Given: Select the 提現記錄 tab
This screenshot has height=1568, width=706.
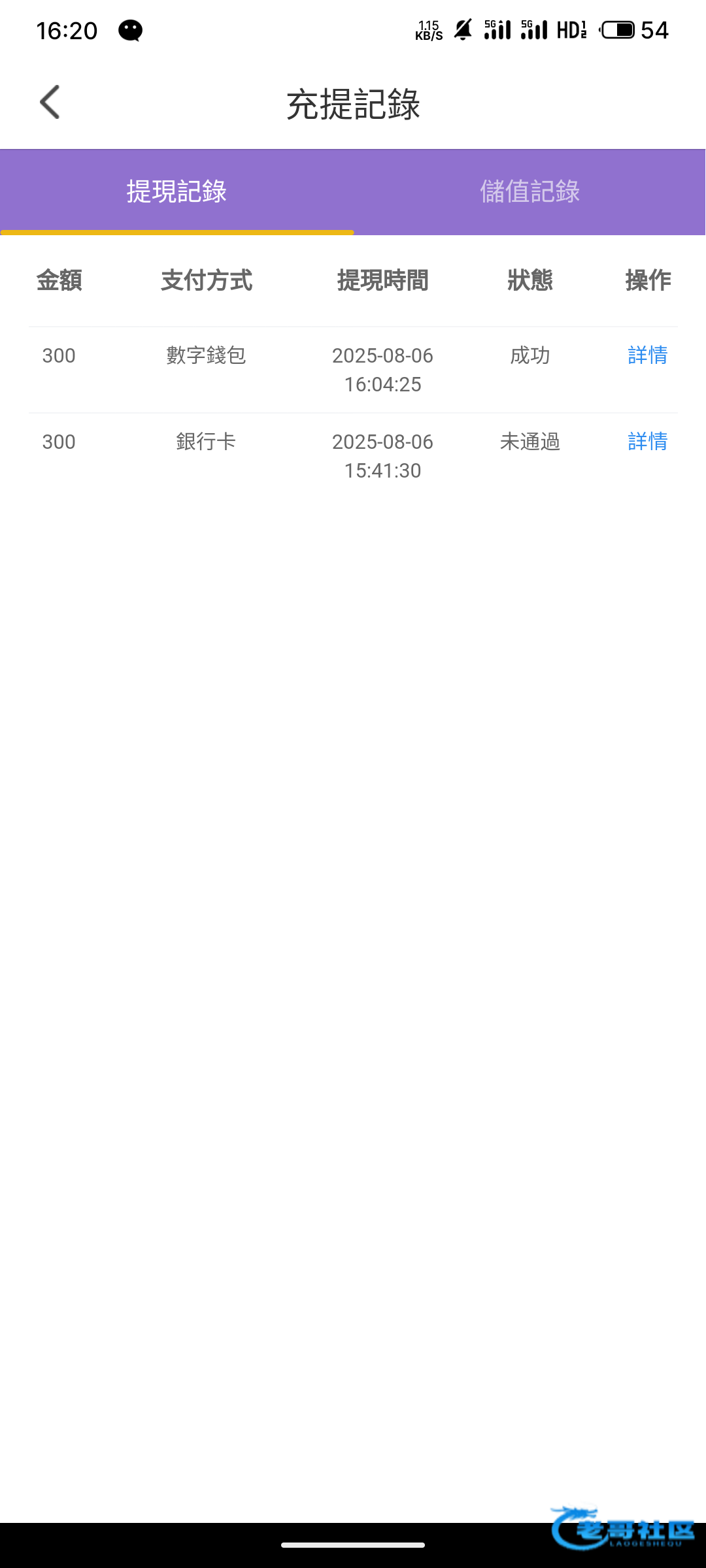Looking at the screenshot, I should 176,191.
